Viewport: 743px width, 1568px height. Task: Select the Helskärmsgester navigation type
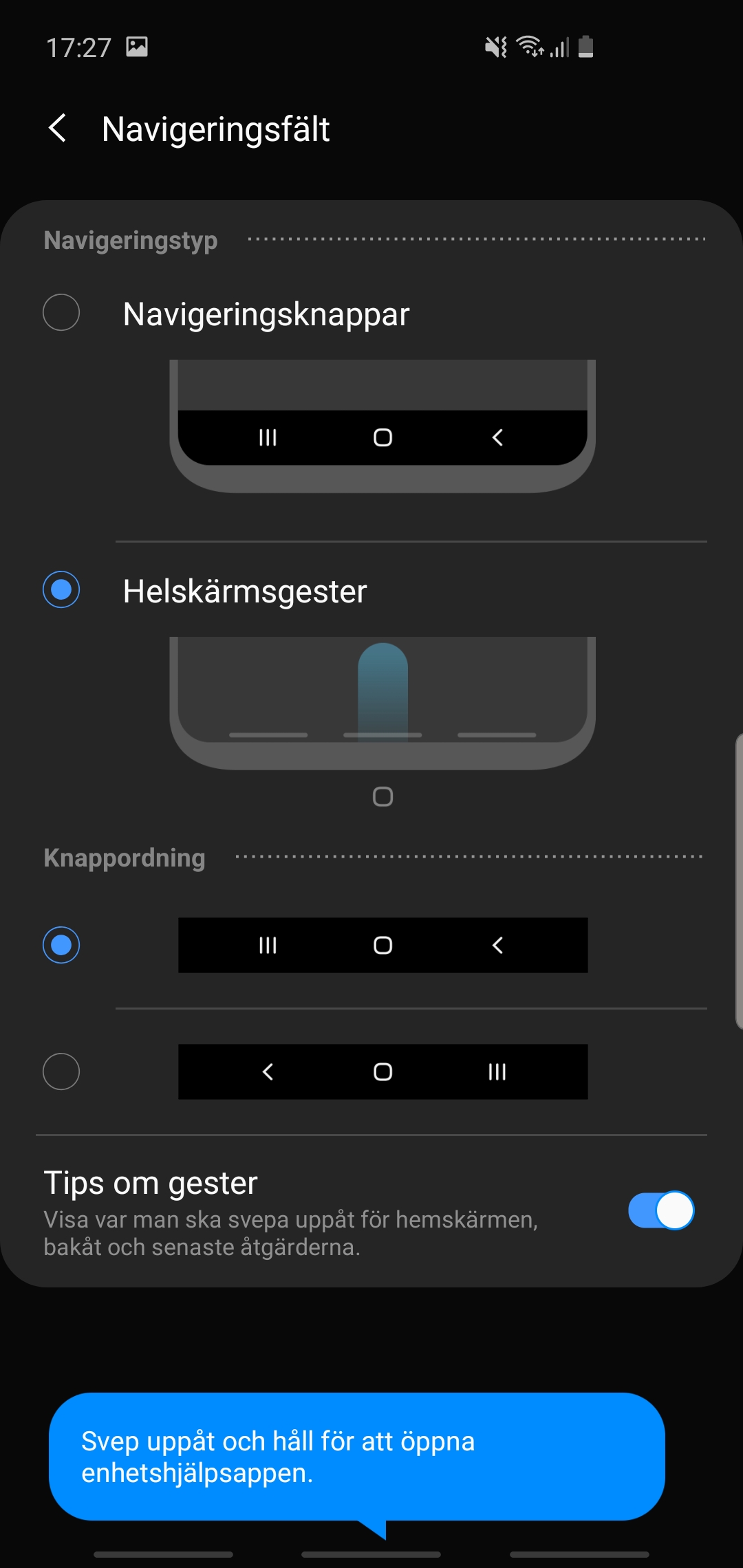coord(61,590)
